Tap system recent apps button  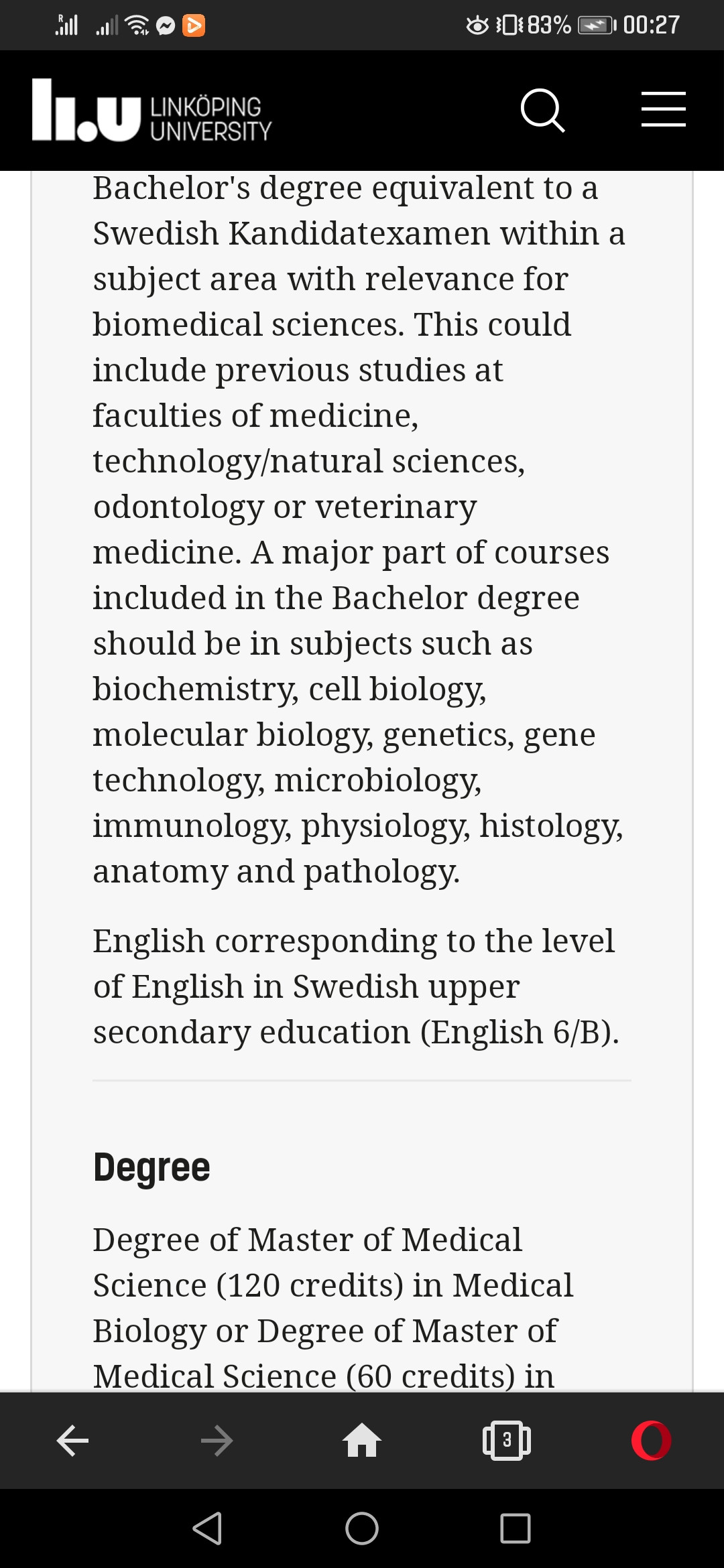click(516, 1528)
